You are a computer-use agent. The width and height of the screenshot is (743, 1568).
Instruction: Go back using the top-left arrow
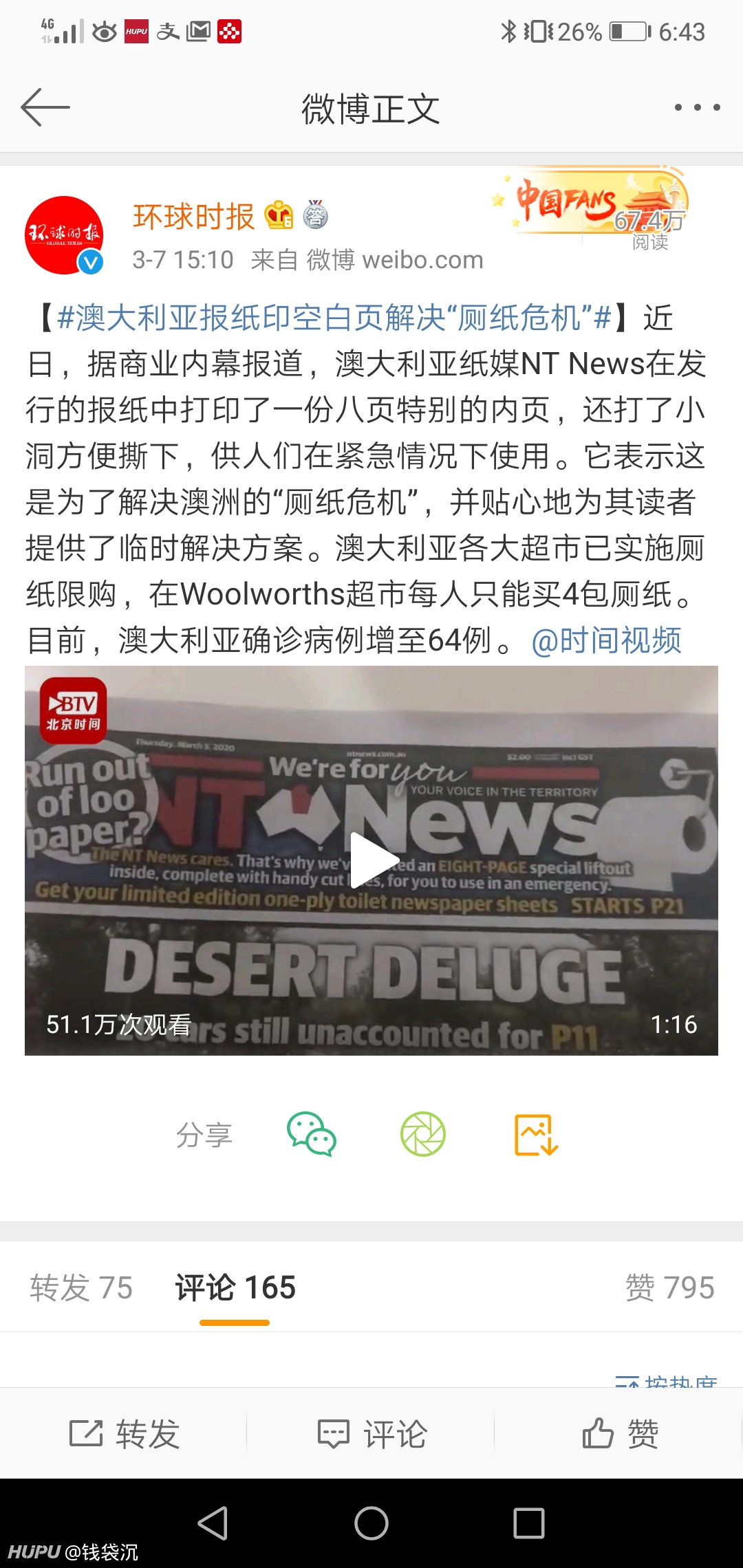tap(45, 107)
